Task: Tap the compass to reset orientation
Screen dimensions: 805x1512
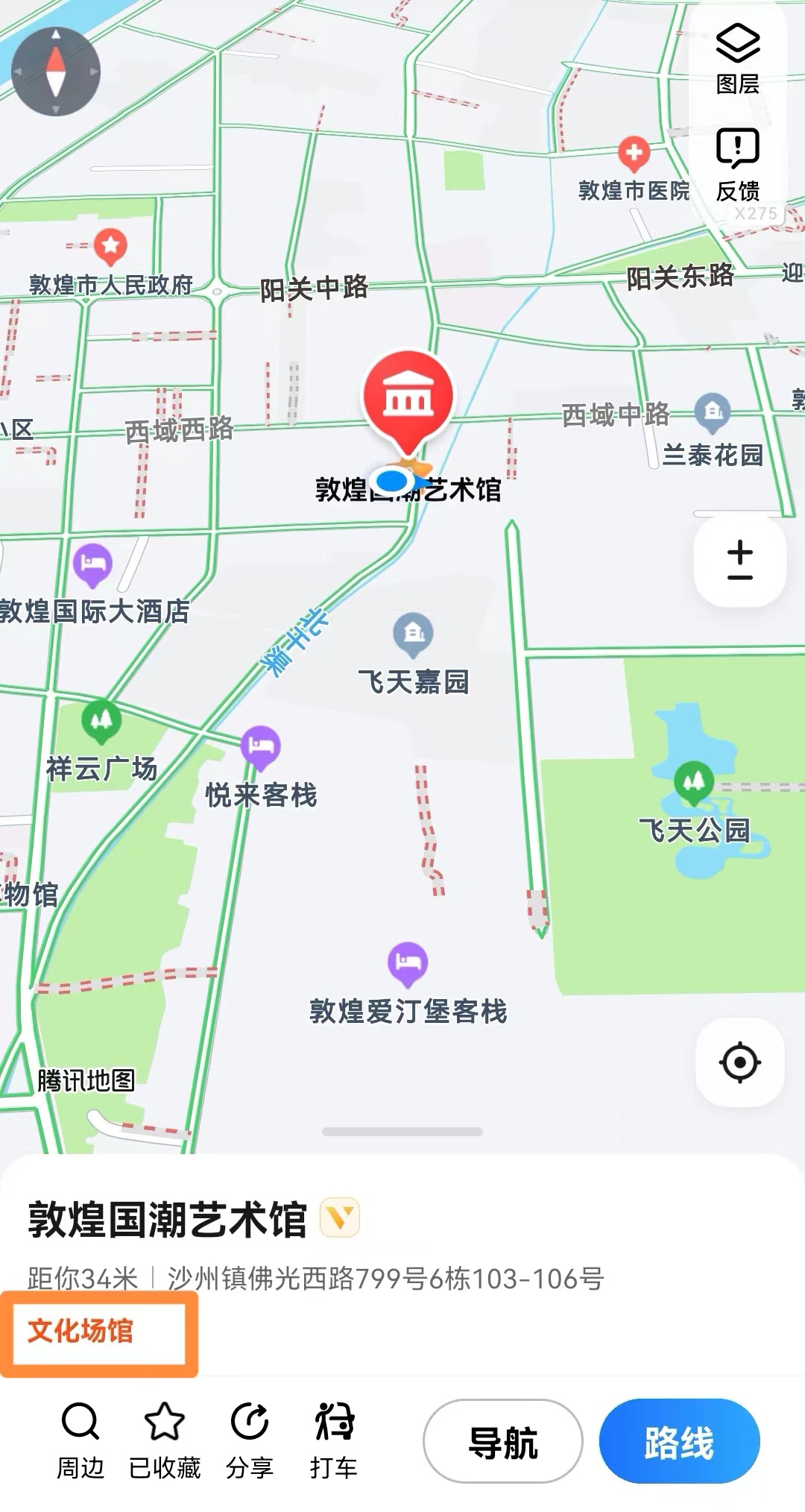Action: [56, 72]
